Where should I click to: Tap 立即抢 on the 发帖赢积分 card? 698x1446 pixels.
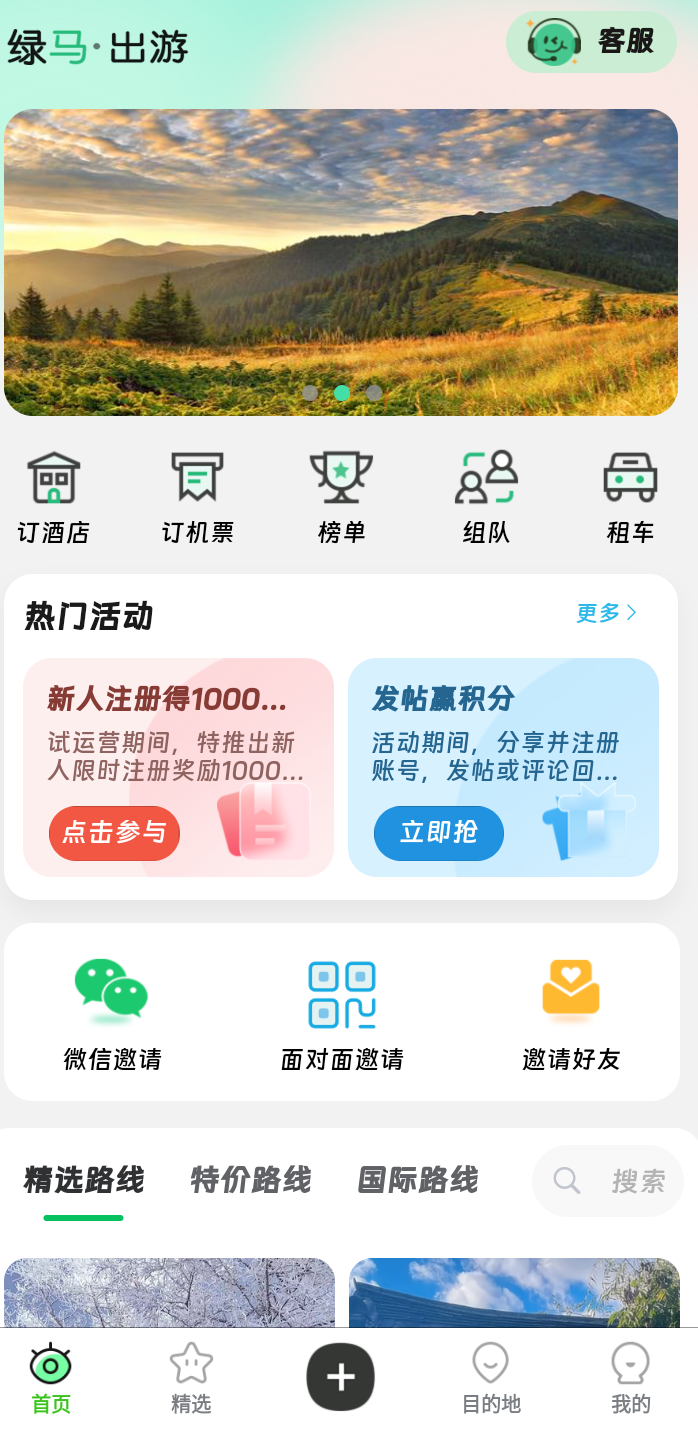tap(439, 833)
